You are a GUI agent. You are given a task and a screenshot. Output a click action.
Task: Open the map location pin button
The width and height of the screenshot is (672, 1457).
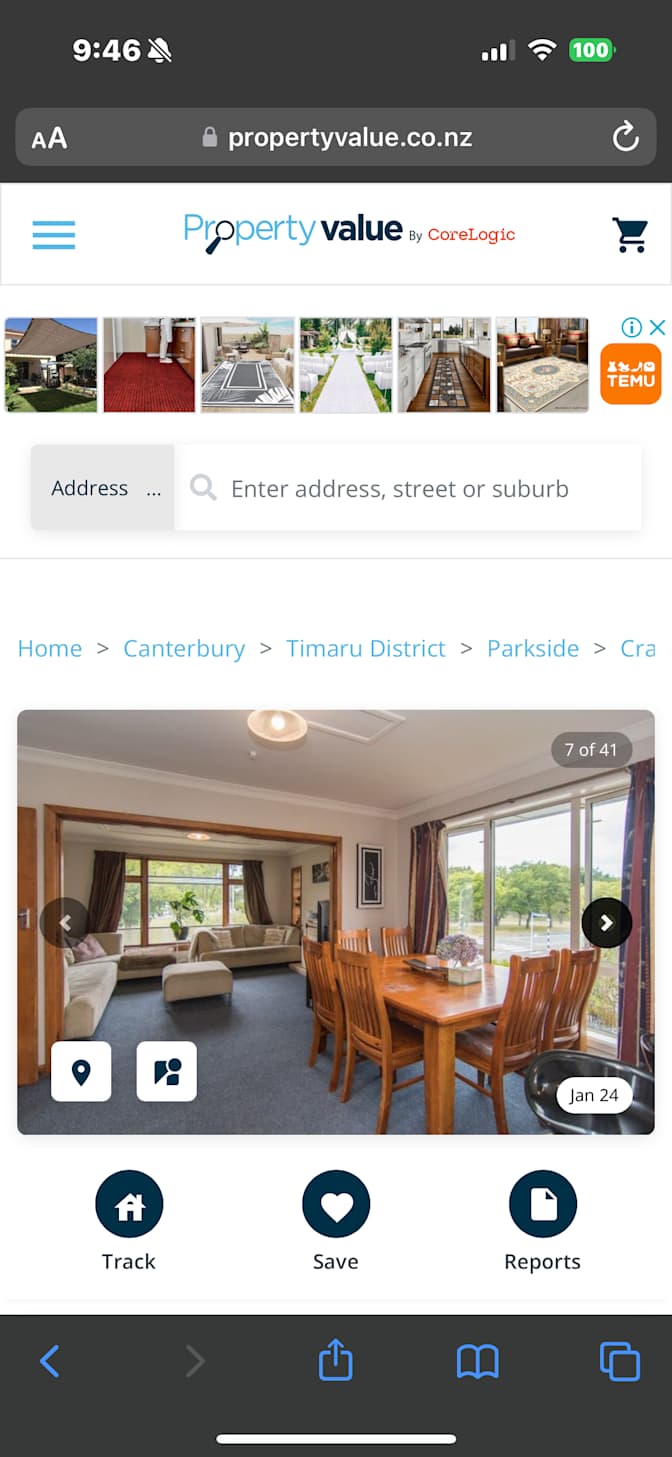[81, 1072]
